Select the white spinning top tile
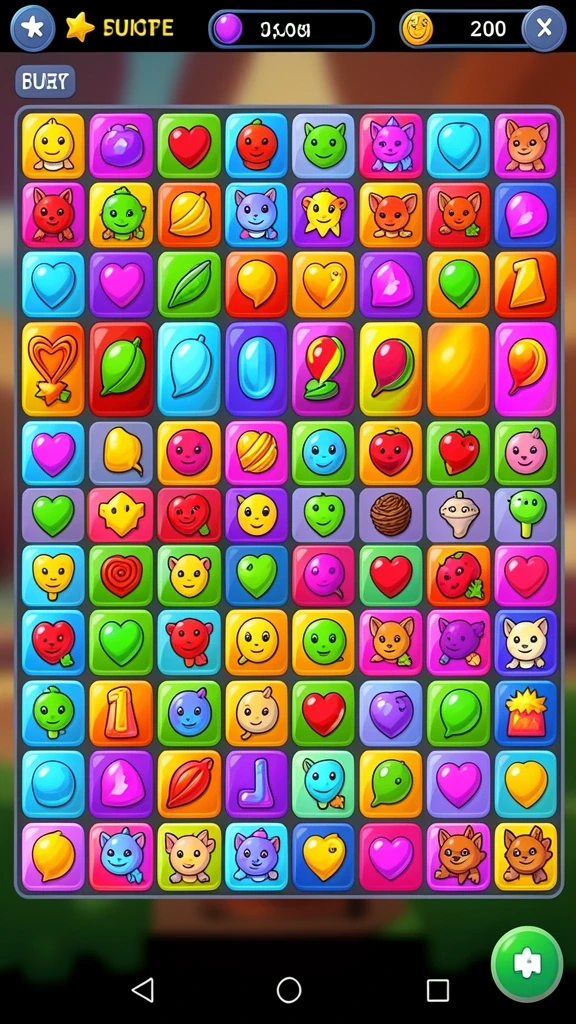The width and height of the screenshot is (576, 1024). pos(458,515)
